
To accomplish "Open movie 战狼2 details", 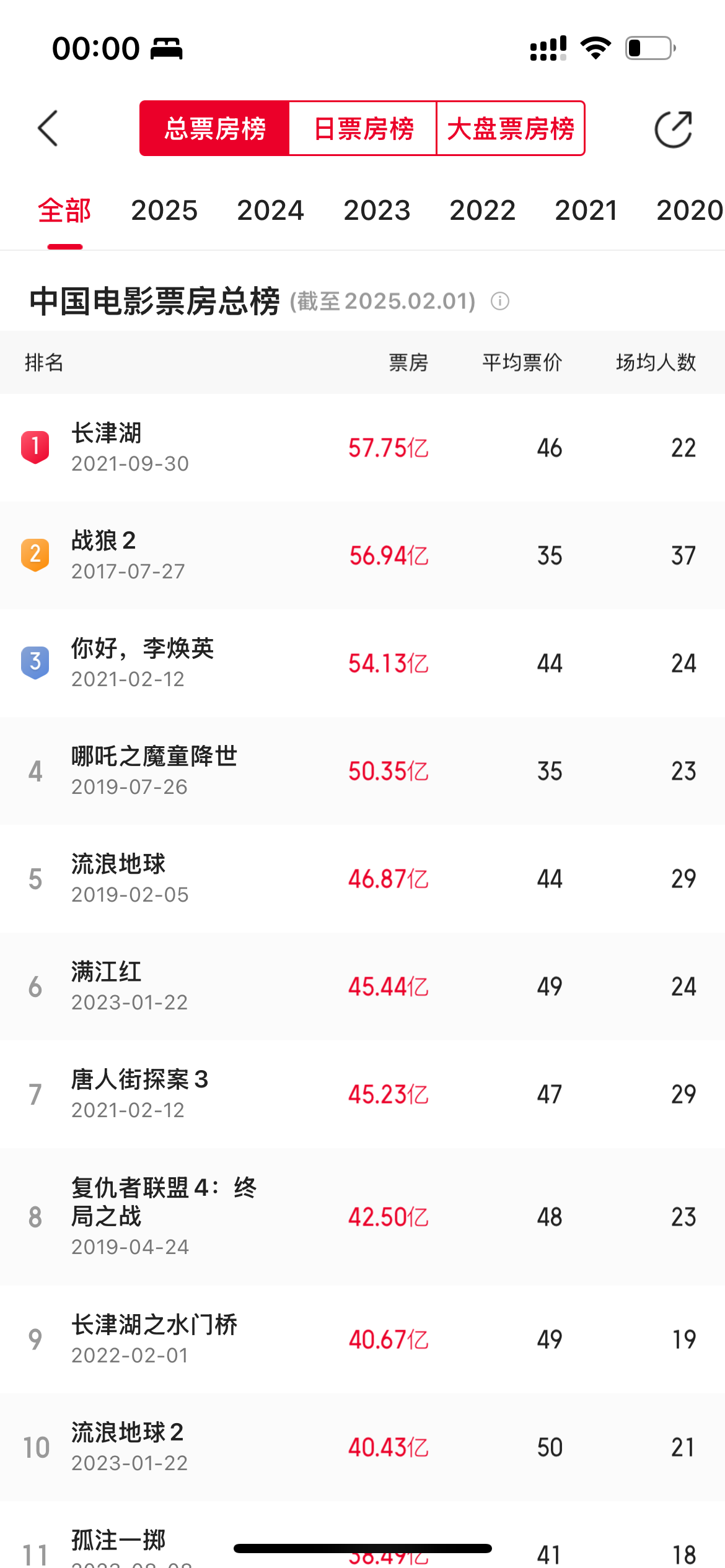I will (x=362, y=555).
